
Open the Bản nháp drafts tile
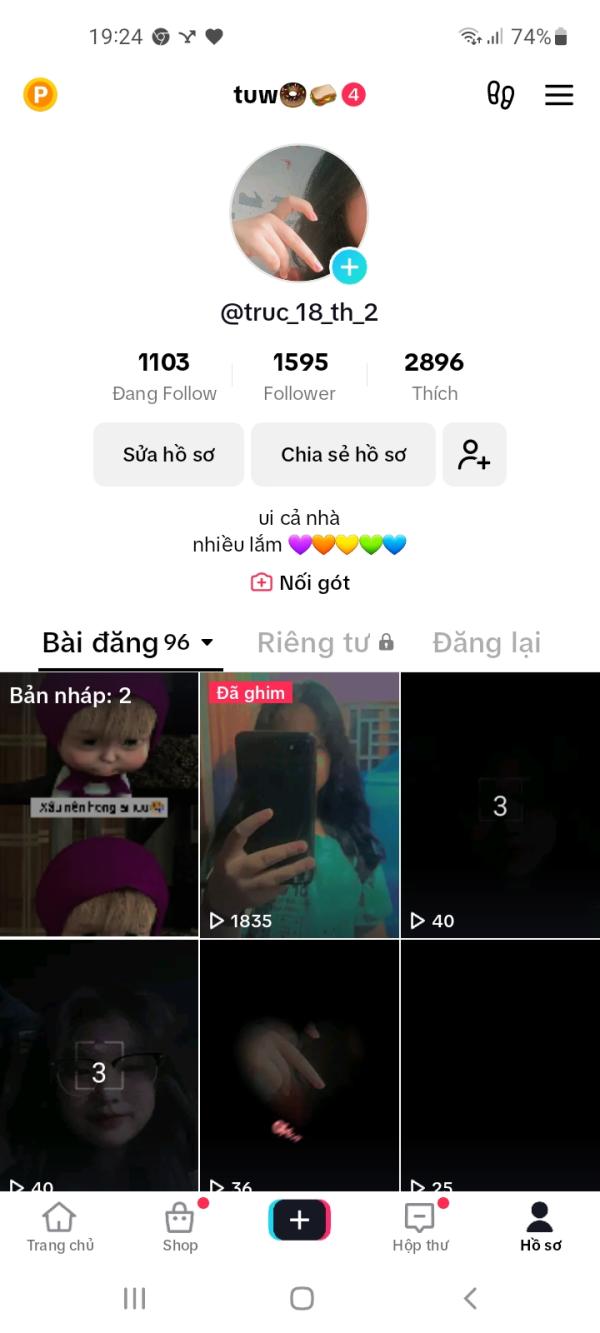[99, 804]
